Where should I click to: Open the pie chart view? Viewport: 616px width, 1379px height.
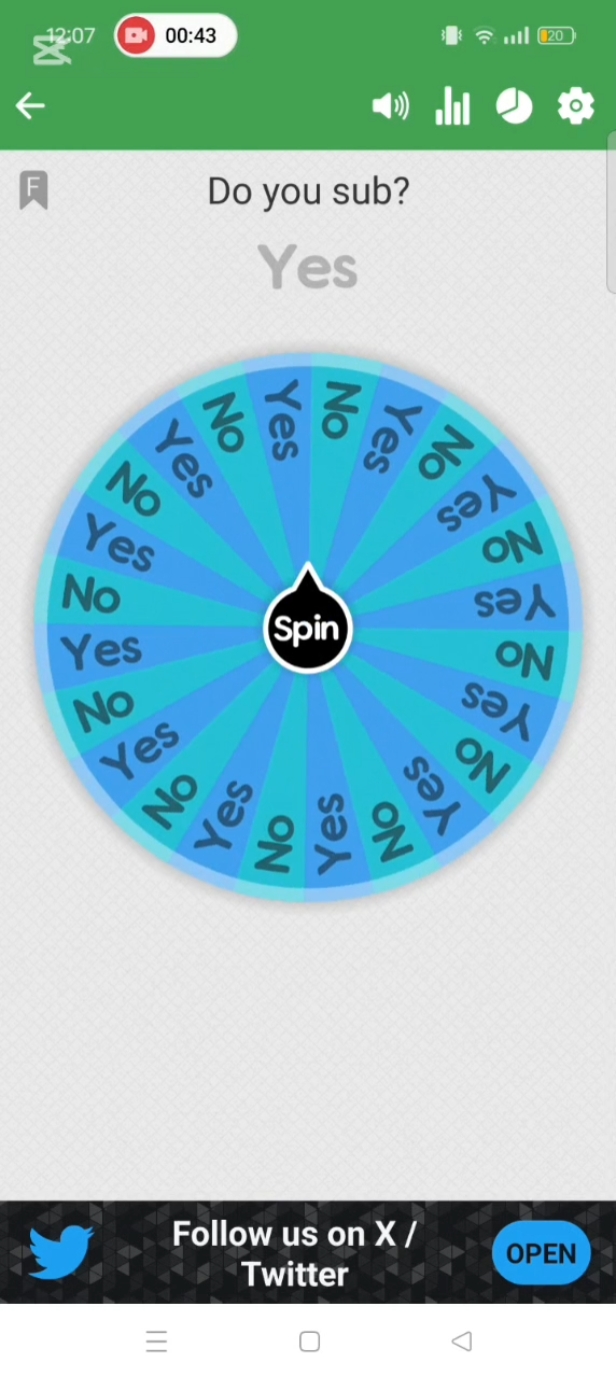click(514, 106)
